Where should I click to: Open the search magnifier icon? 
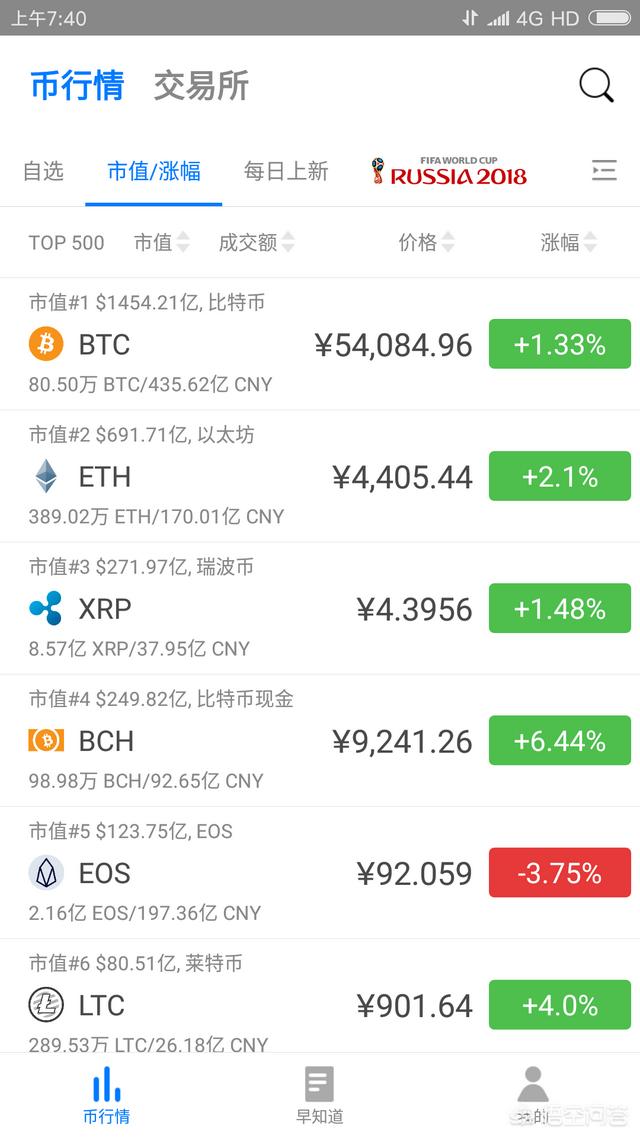[x=596, y=86]
